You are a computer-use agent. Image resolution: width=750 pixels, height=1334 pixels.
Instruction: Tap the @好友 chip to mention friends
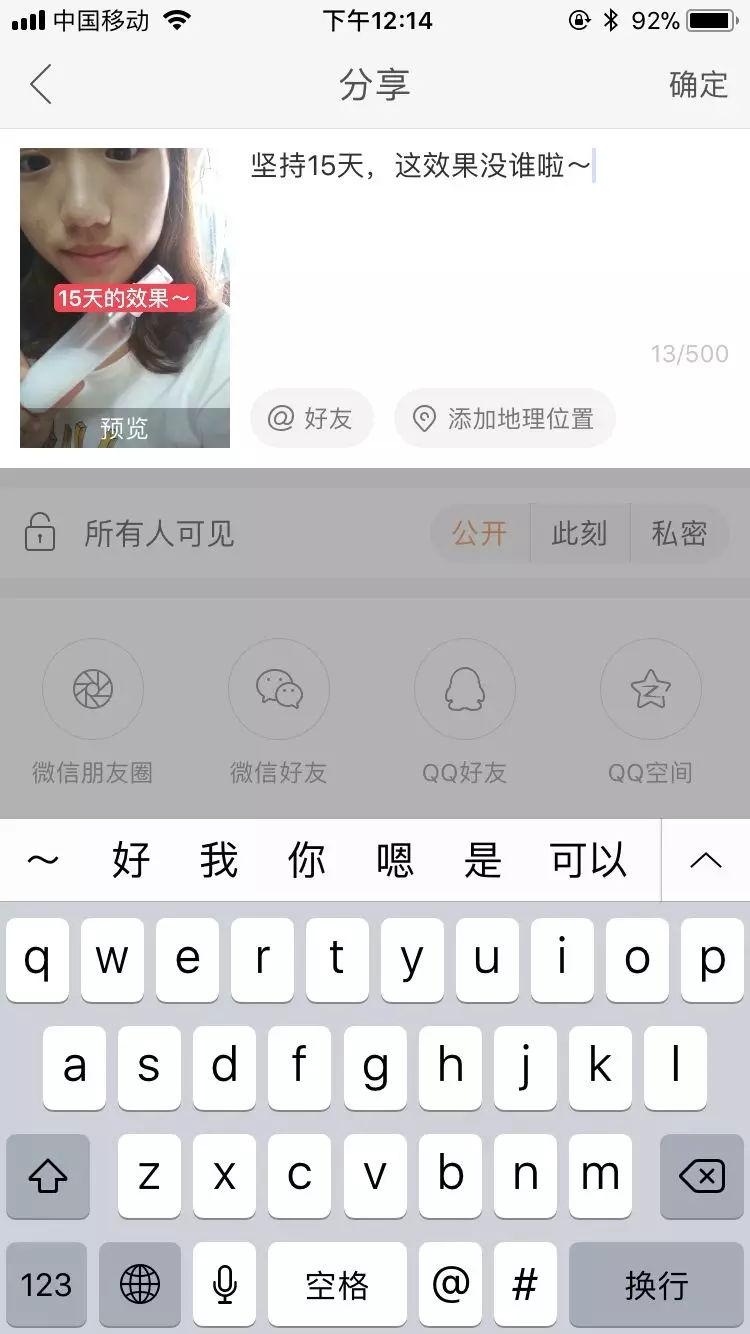pyautogui.click(x=311, y=418)
